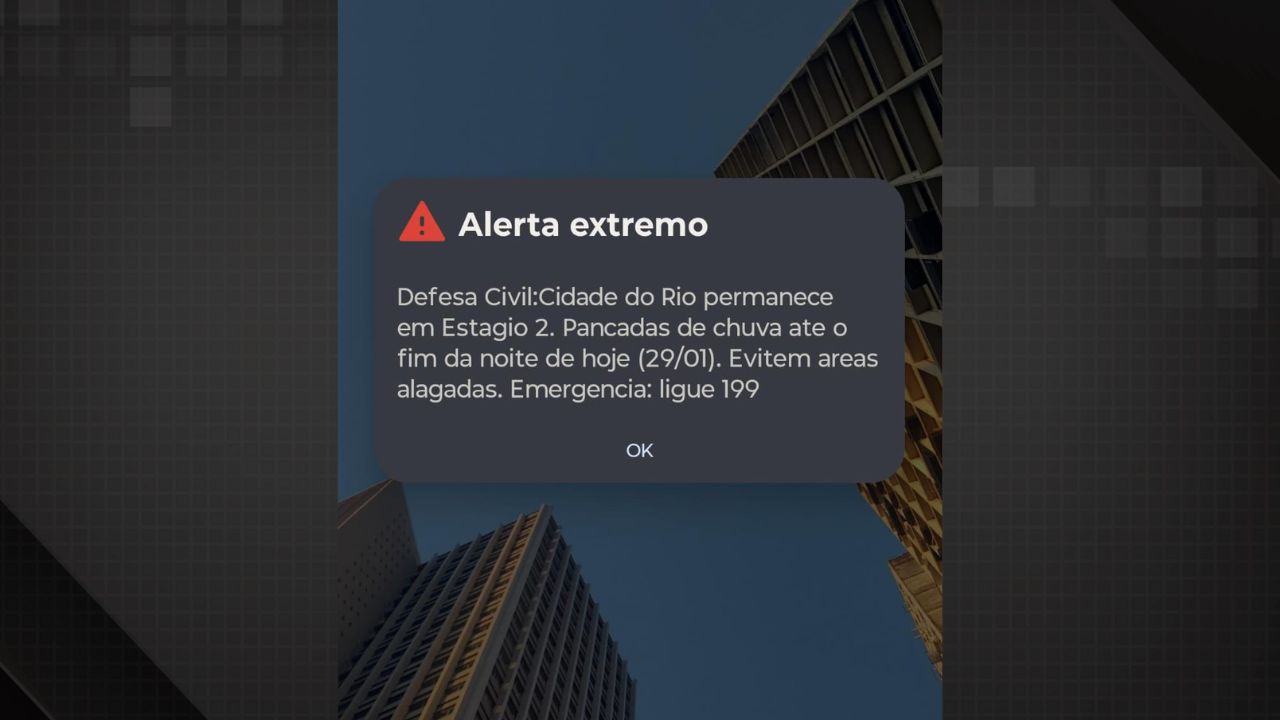
Task: Dismiss the extreme alert with OK
Action: coord(639,450)
